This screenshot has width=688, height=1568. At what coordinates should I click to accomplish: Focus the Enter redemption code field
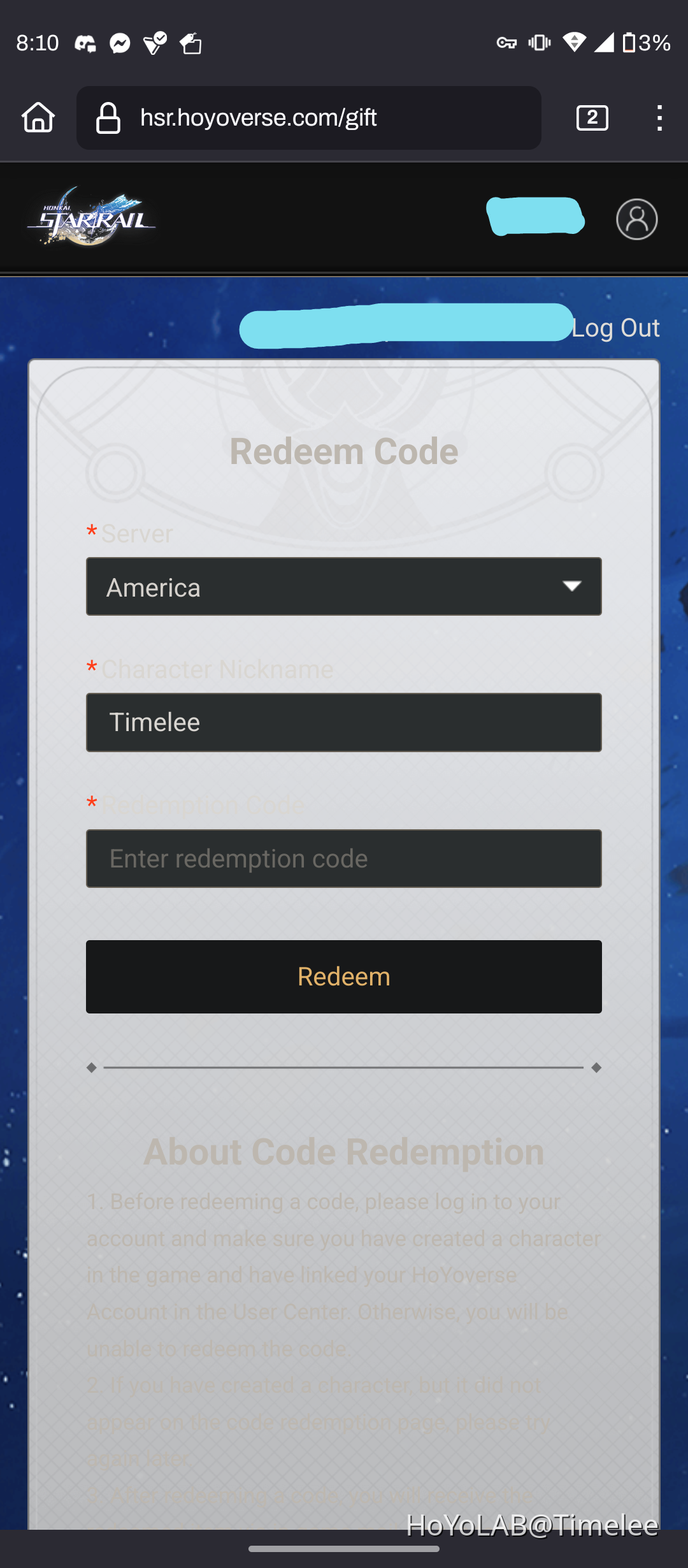coord(344,859)
